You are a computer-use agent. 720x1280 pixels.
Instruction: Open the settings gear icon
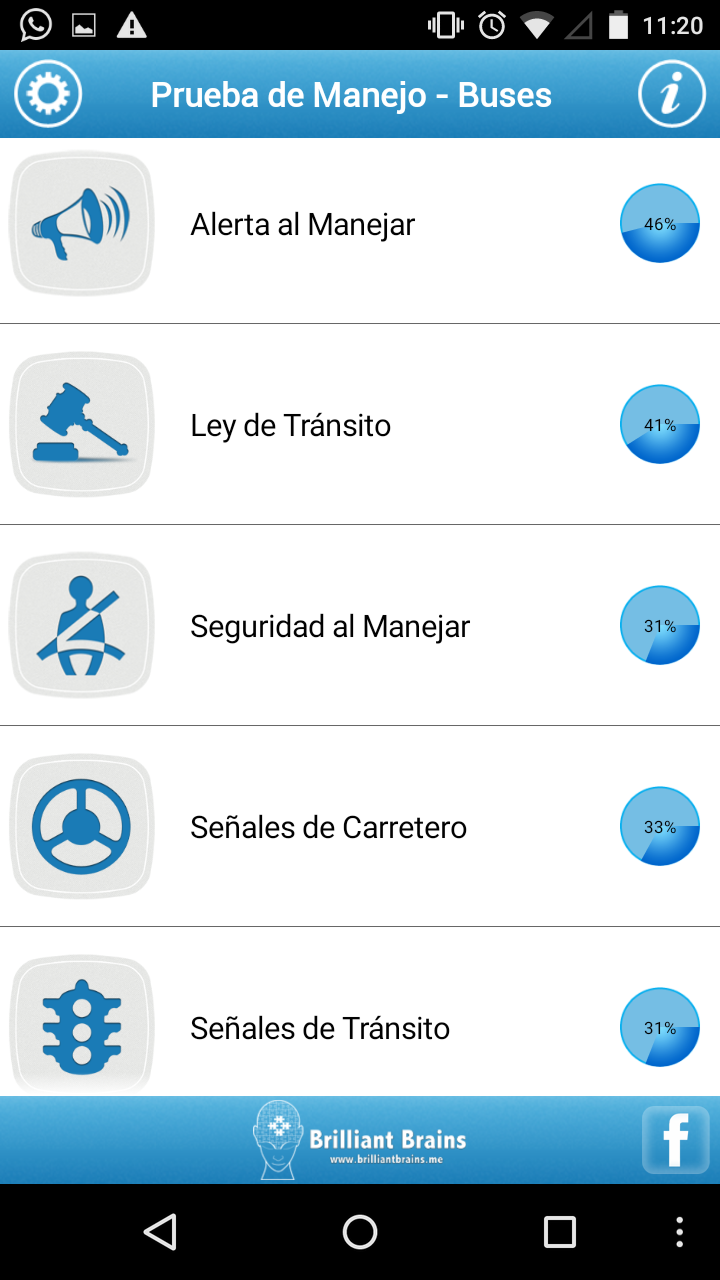pyautogui.click(x=48, y=94)
